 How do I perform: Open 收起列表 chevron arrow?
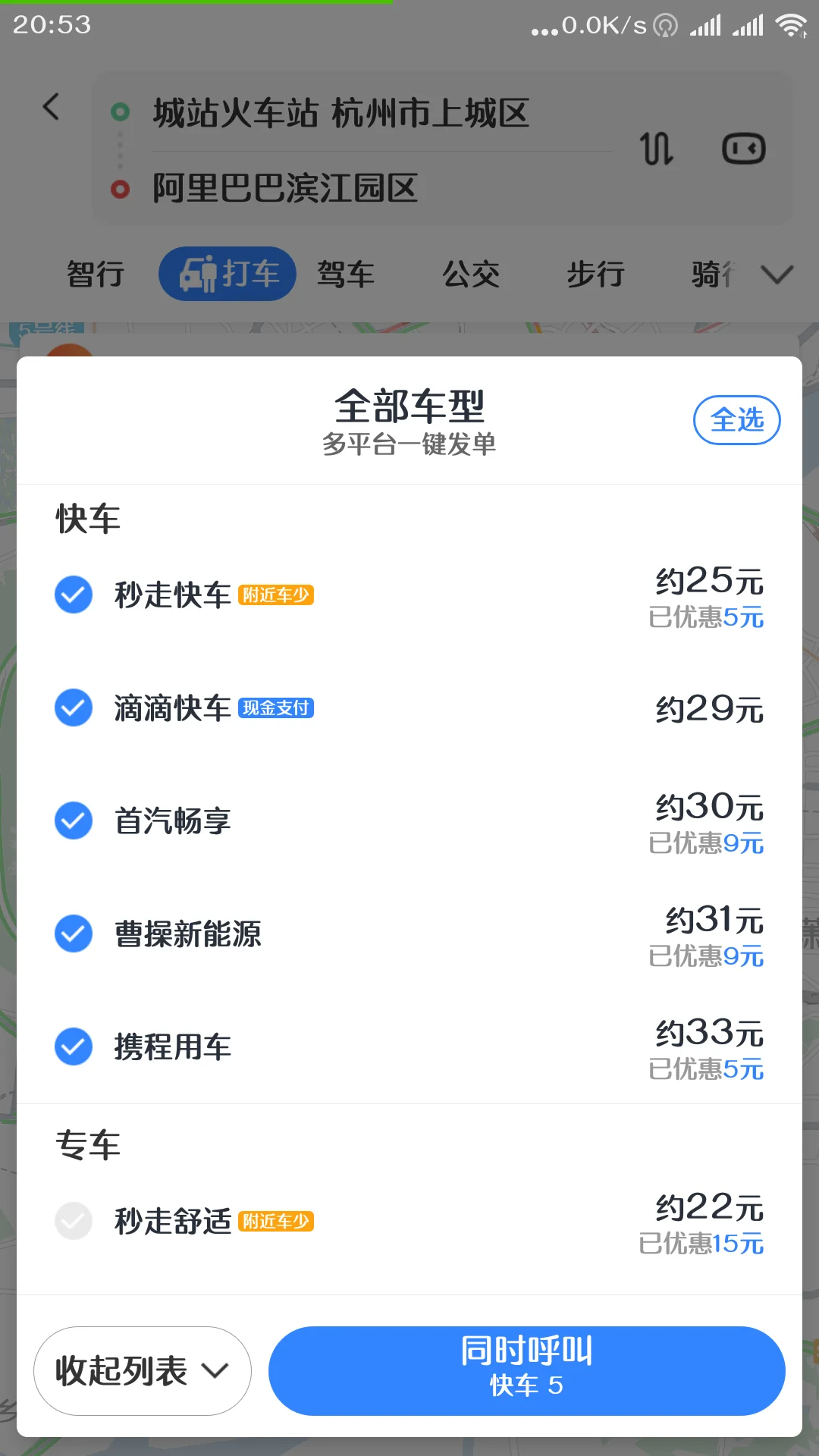(x=216, y=1371)
